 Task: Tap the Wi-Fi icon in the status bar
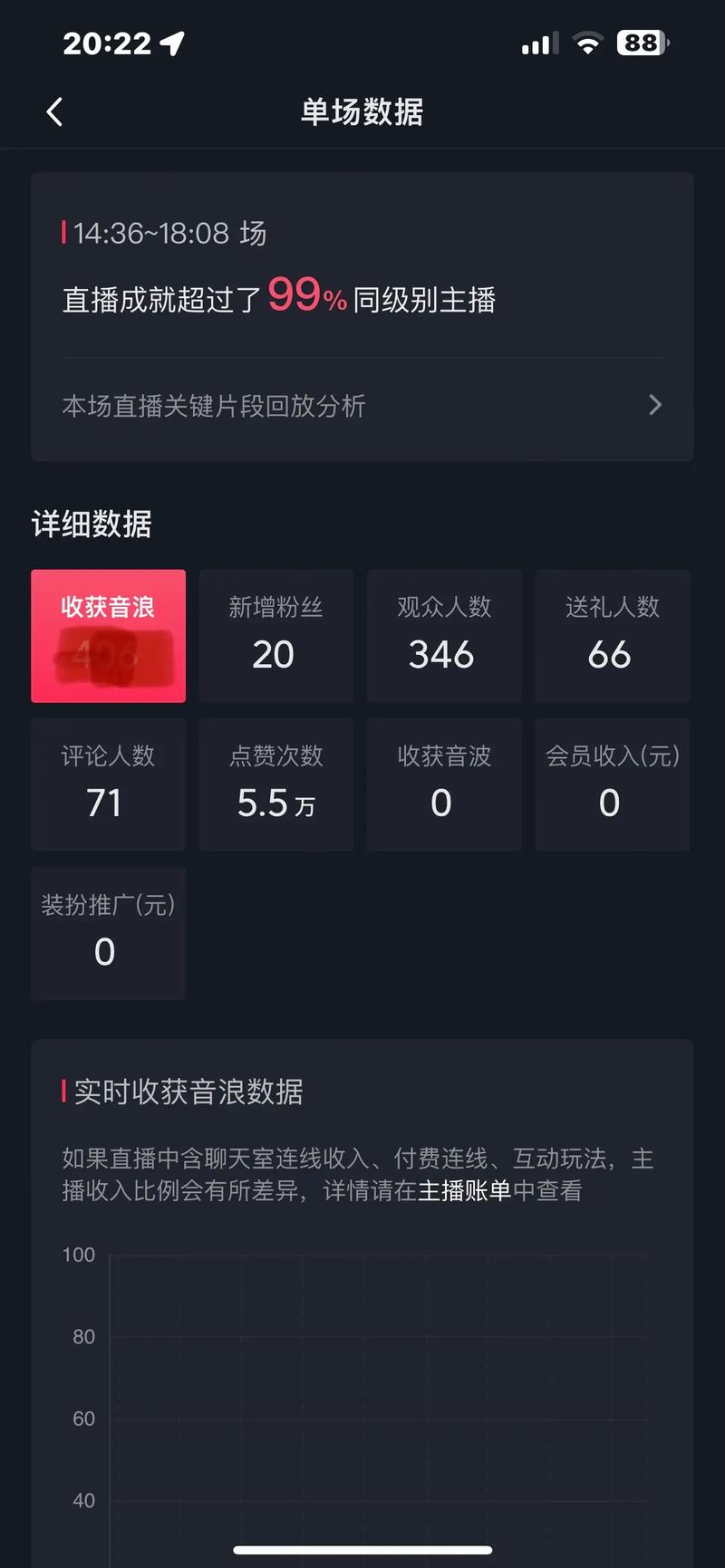tap(587, 42)
